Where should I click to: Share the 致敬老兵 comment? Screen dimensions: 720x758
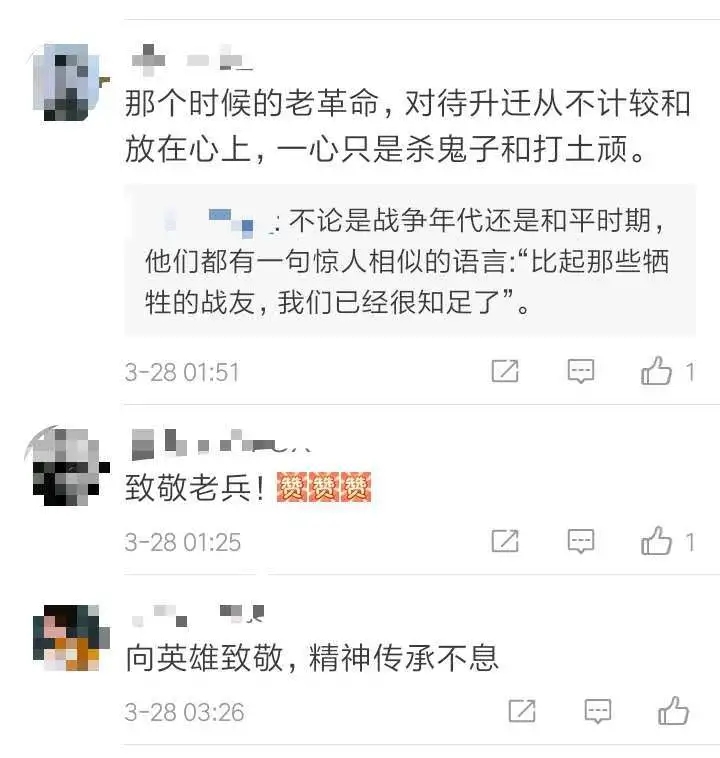coord(505,542)
